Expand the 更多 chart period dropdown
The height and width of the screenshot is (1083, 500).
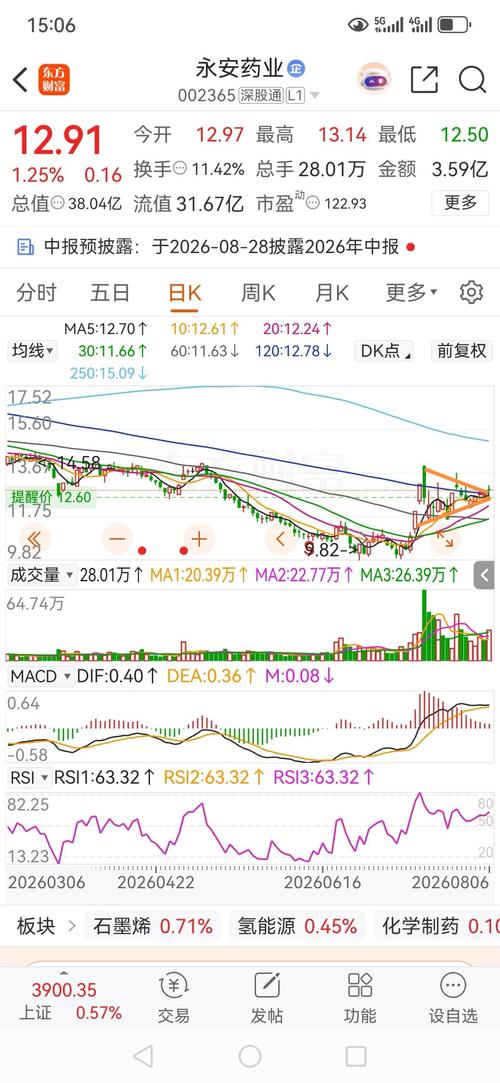[411, 292]
